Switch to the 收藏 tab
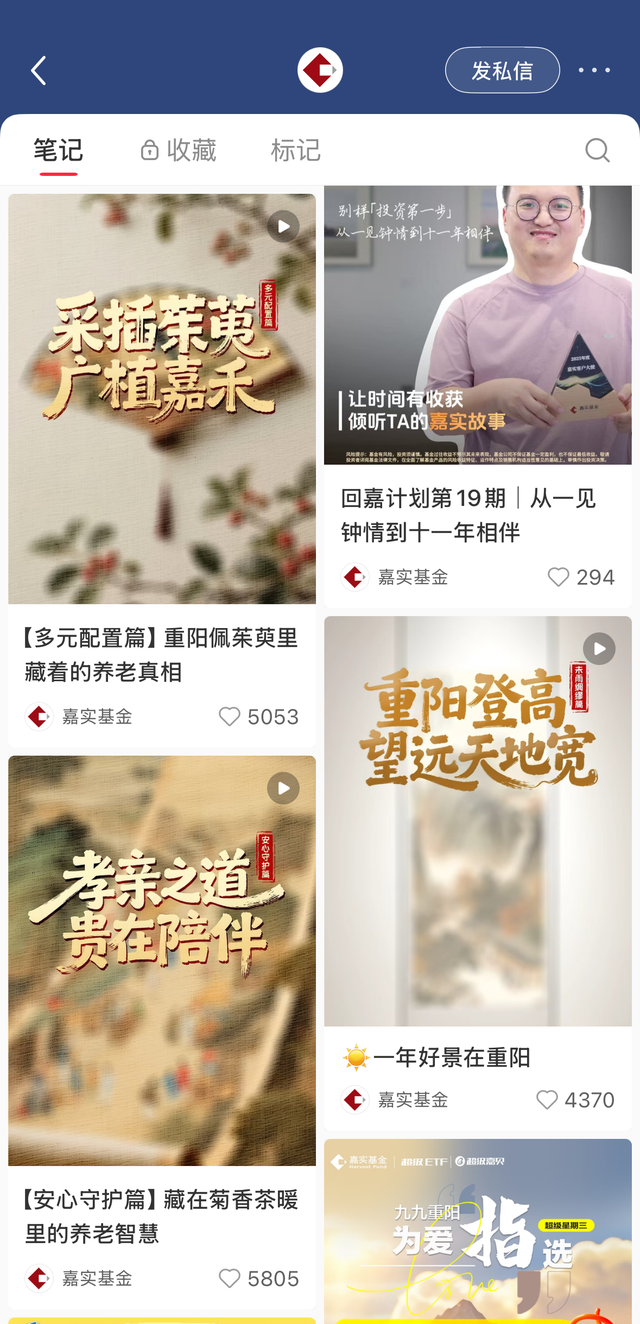This screenshot has width=640, height=1324. pos(178,151)
